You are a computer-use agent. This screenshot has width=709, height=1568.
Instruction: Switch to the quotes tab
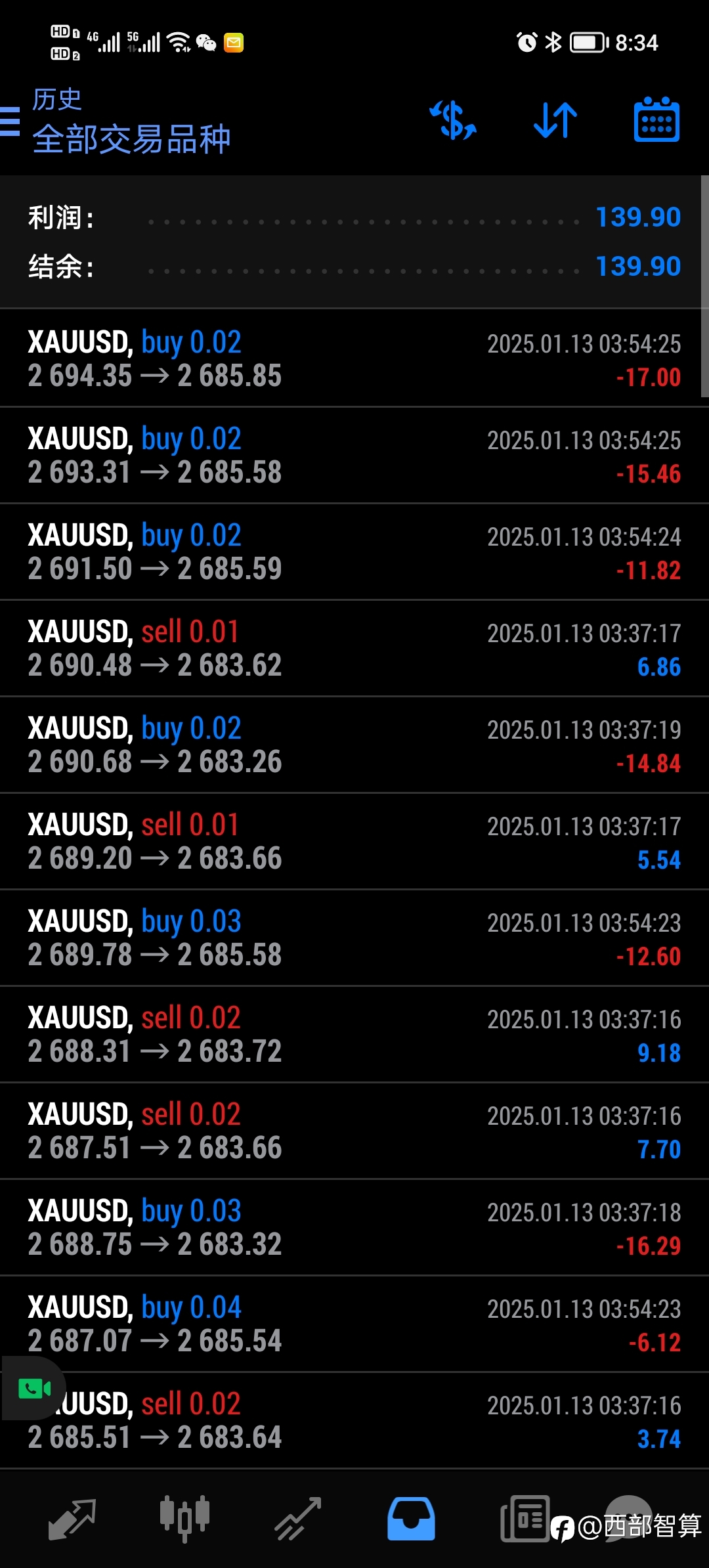tap(72, 1519)
